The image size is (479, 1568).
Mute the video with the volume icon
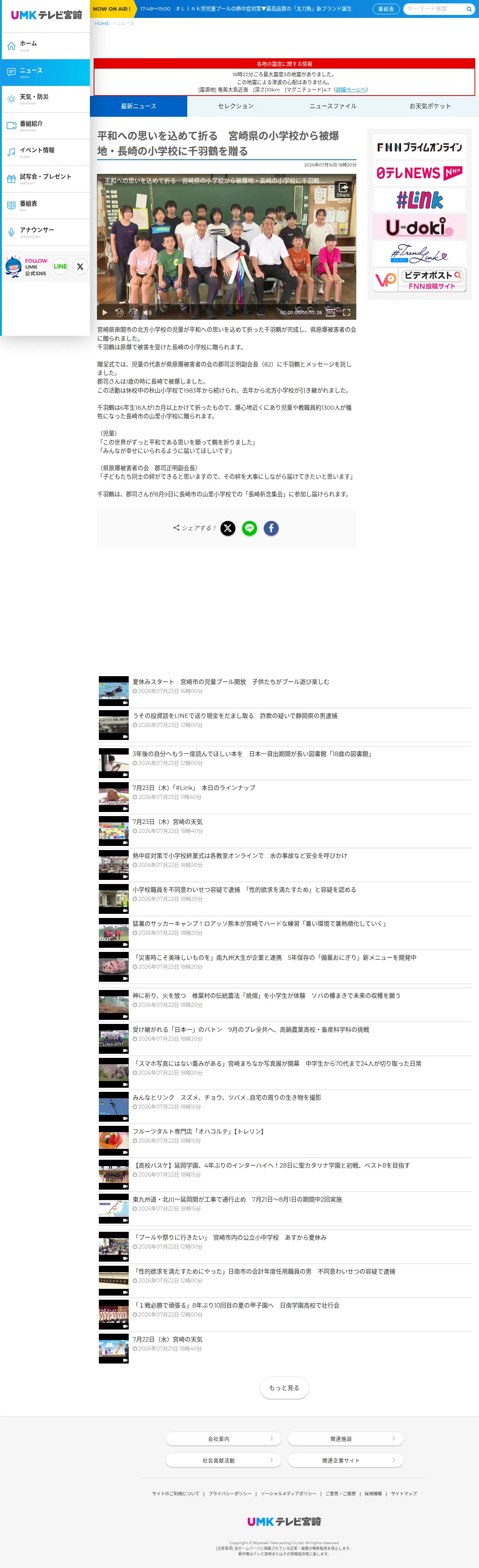[x=147, y=312]
